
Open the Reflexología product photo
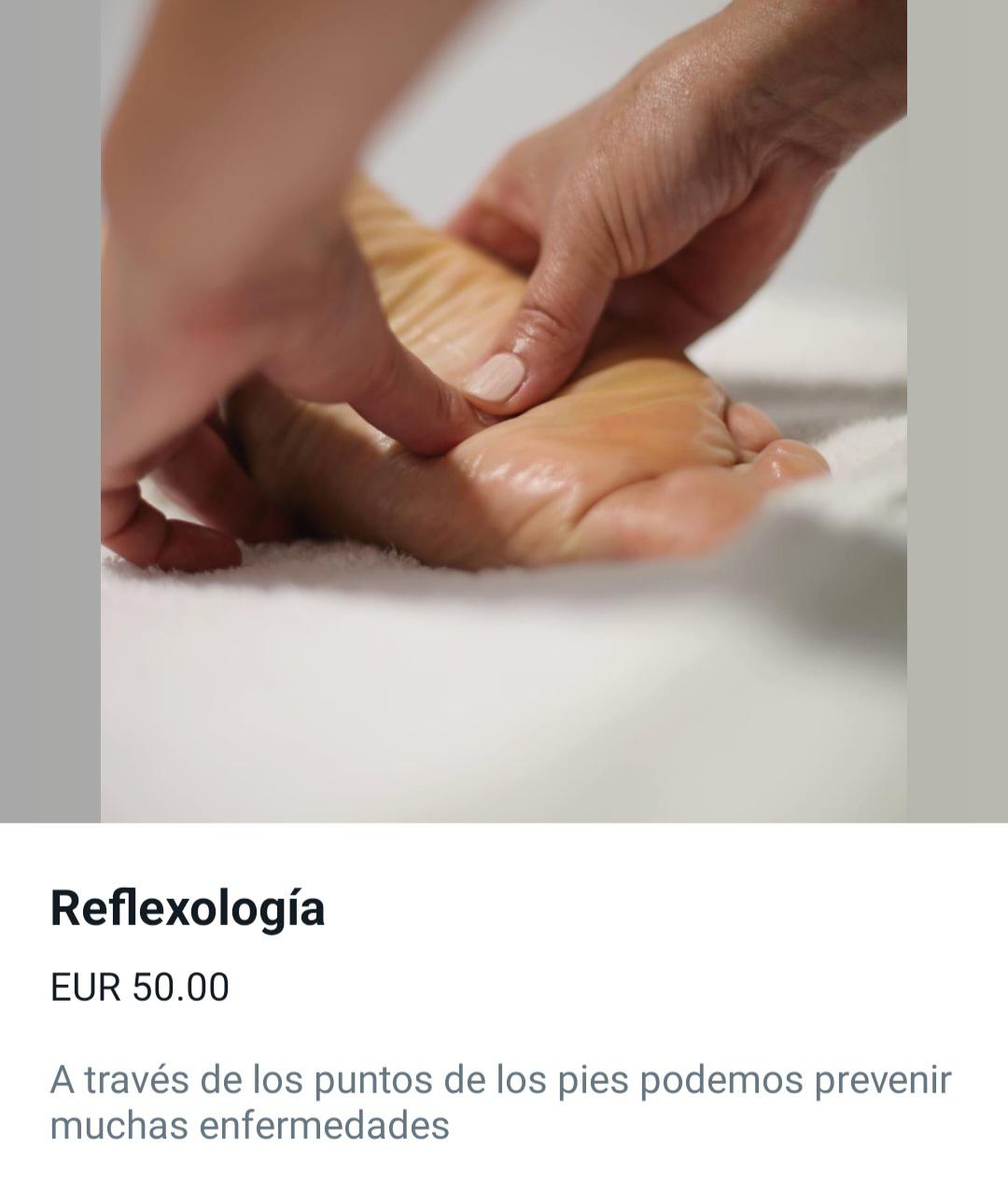(504, 411)
